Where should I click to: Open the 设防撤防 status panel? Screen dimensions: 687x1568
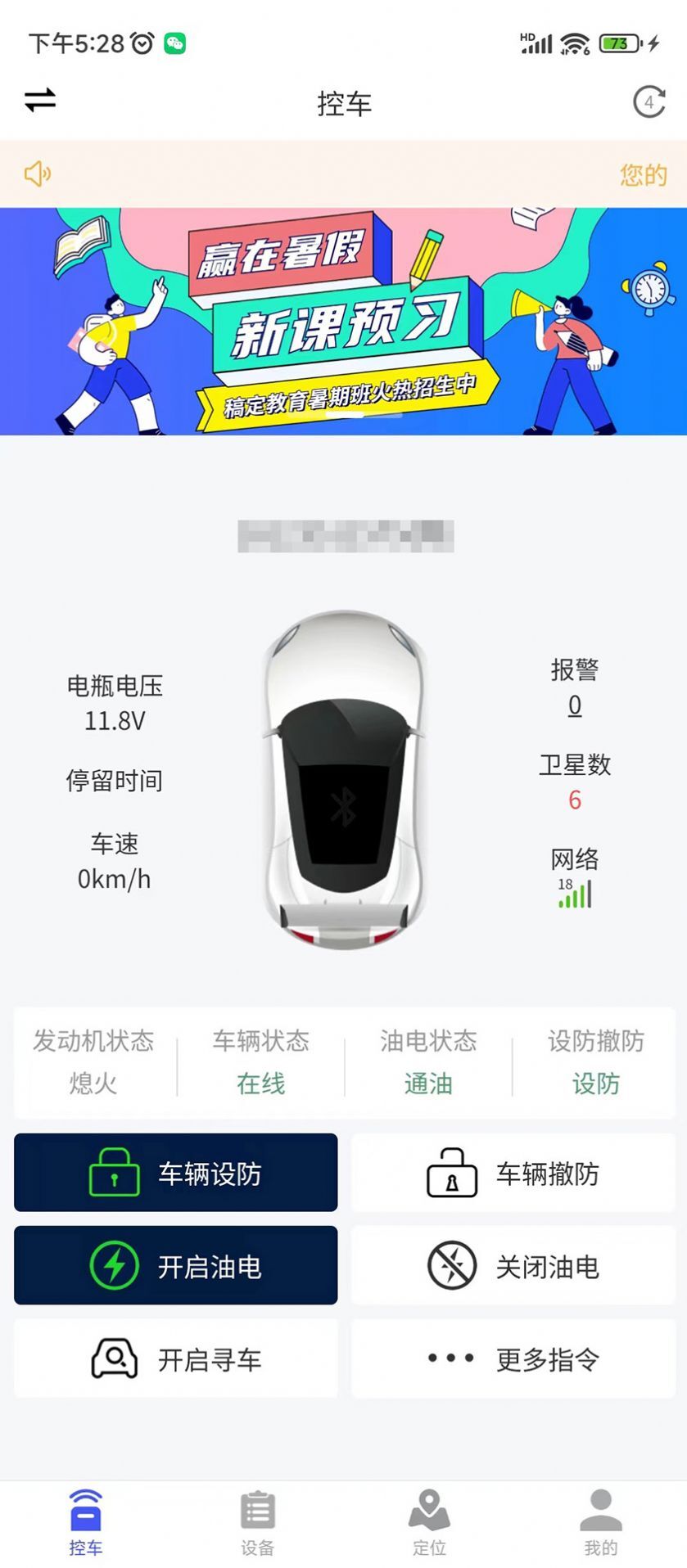(x=595, y=1062)
